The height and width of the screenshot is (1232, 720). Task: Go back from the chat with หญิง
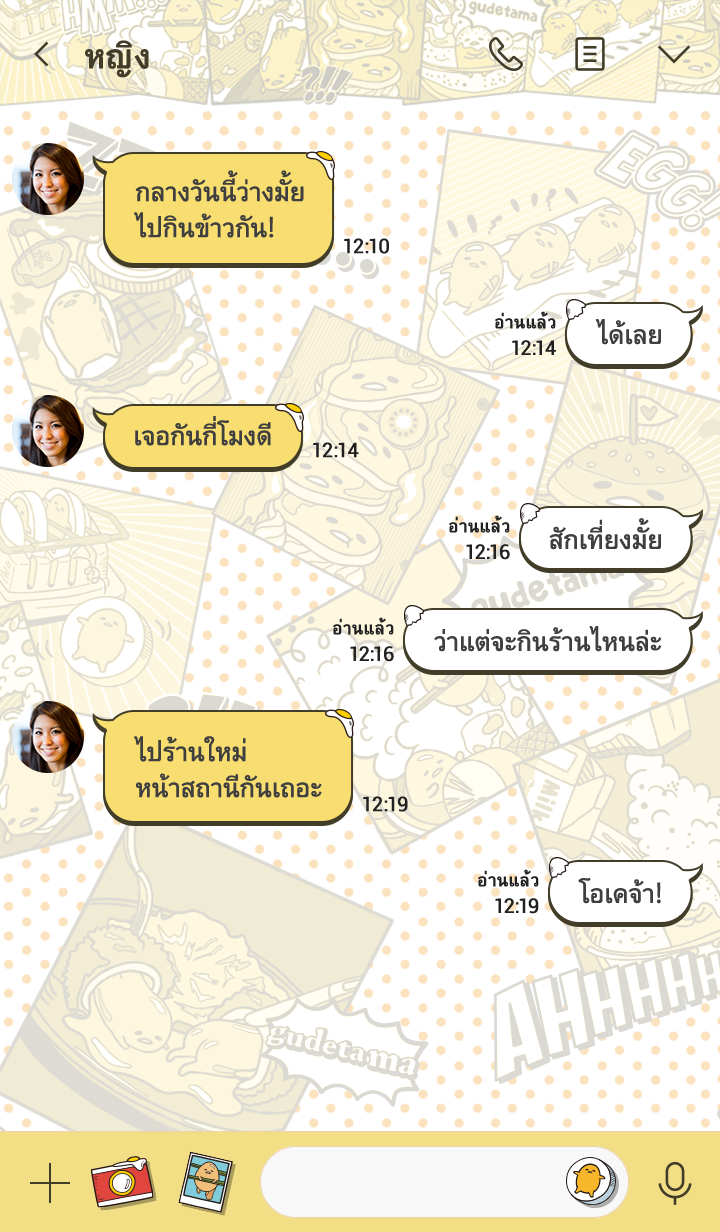point(41,55)
